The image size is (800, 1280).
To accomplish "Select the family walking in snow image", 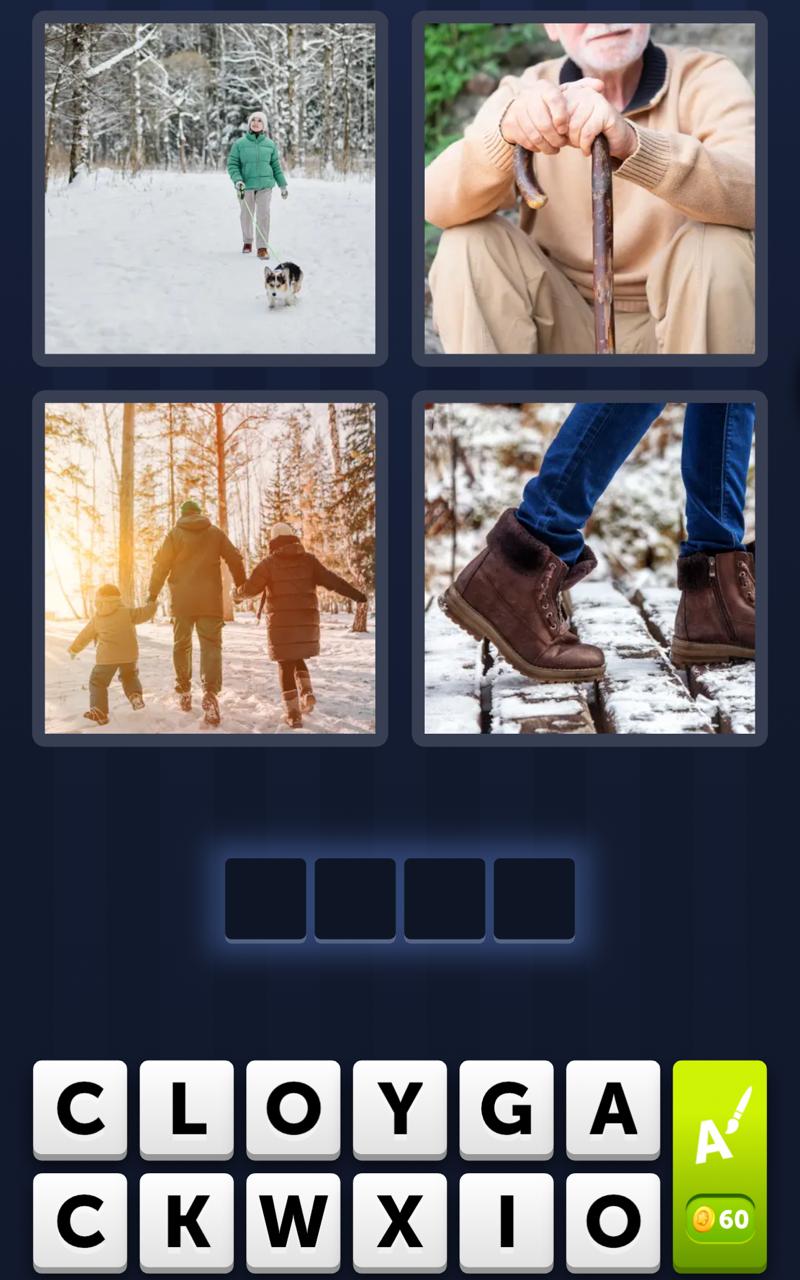I will 209,566.
